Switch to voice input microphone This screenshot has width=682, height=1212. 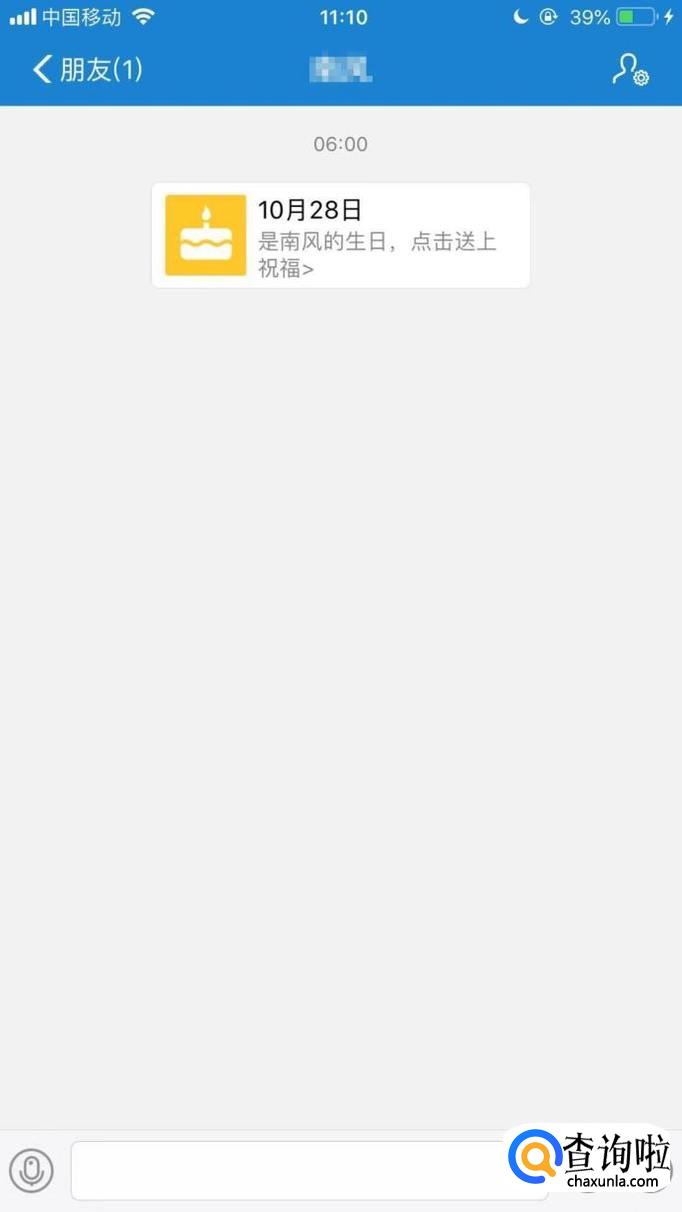tap(32, 1169)
